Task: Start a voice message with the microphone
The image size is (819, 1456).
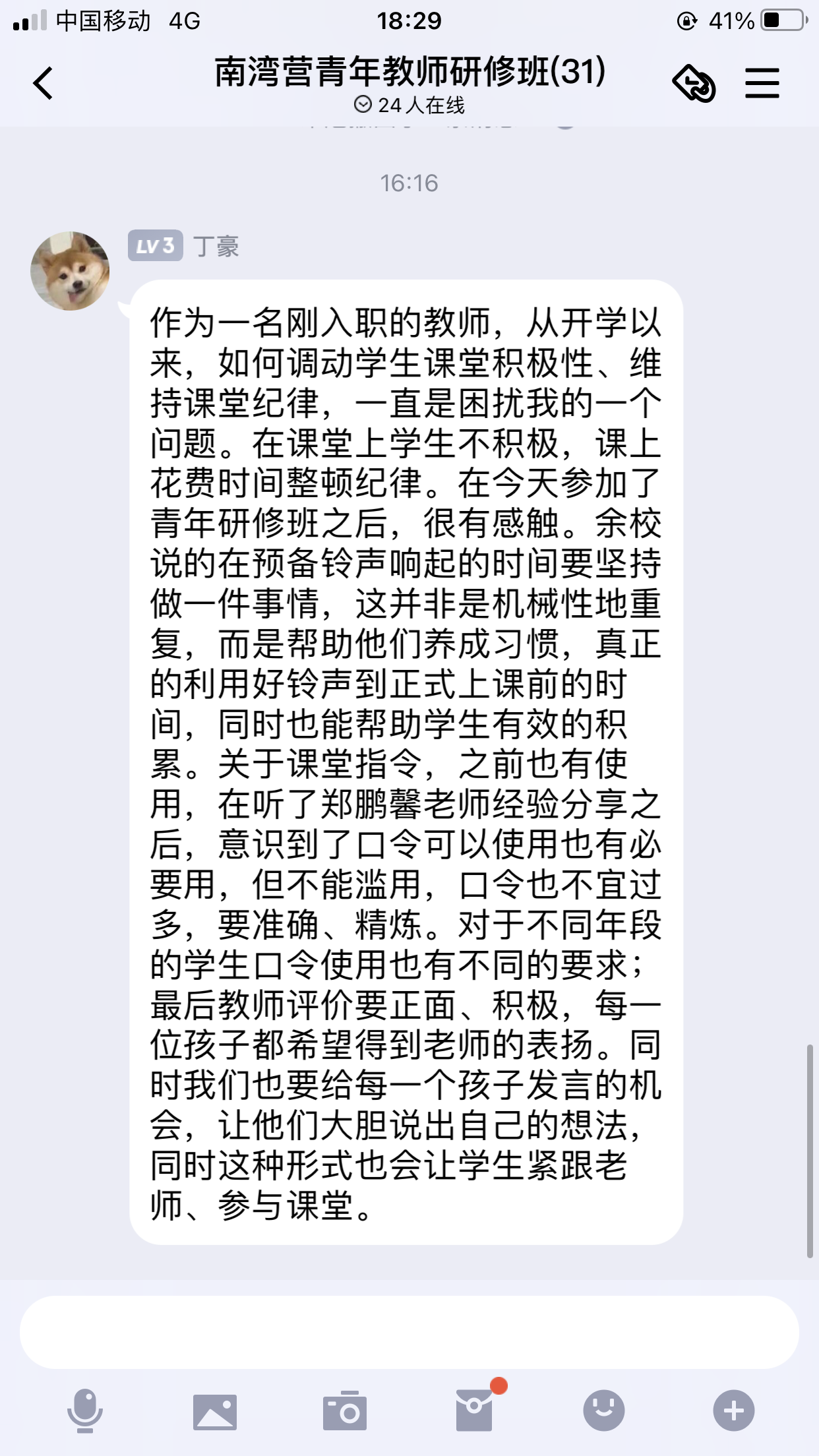Action: pos(84,1411)
